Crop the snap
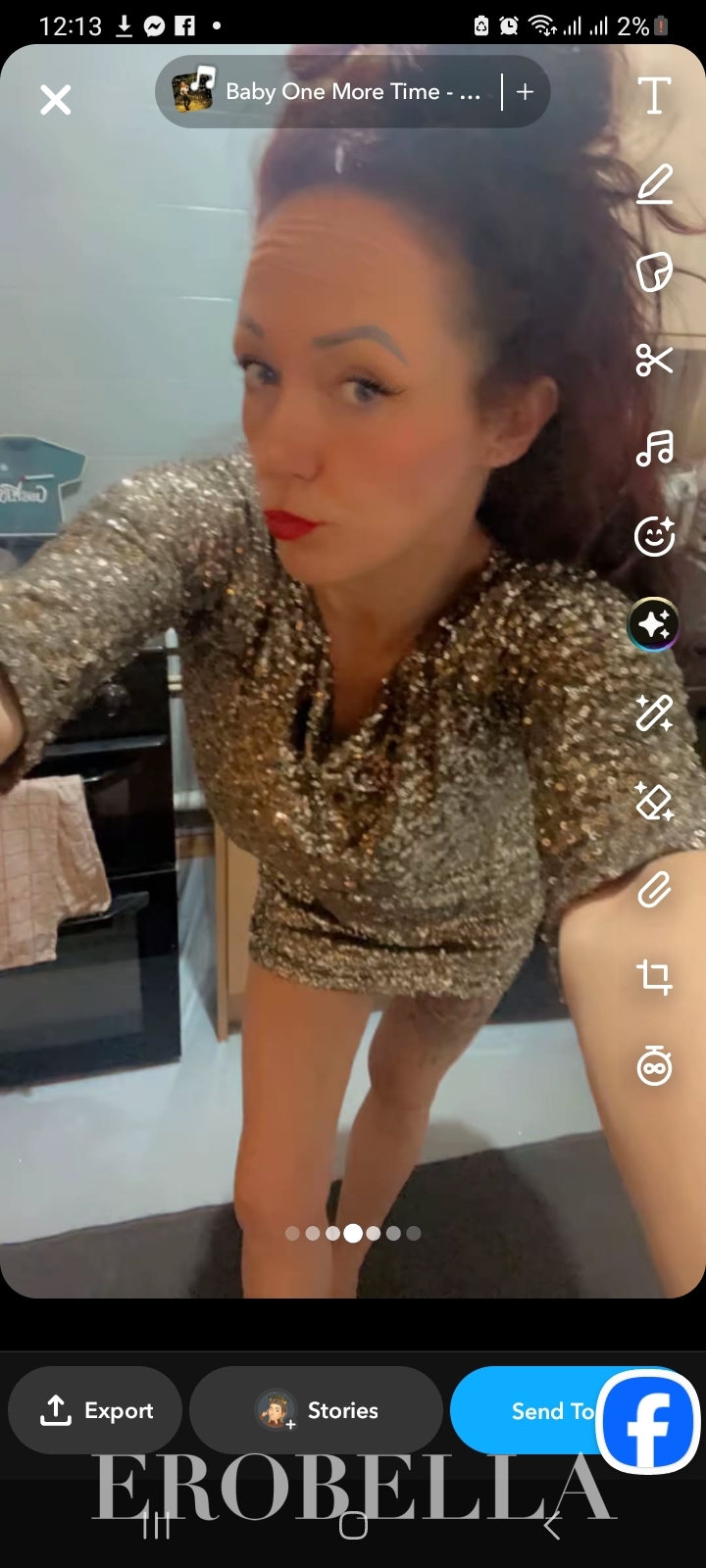 point(654,977)
